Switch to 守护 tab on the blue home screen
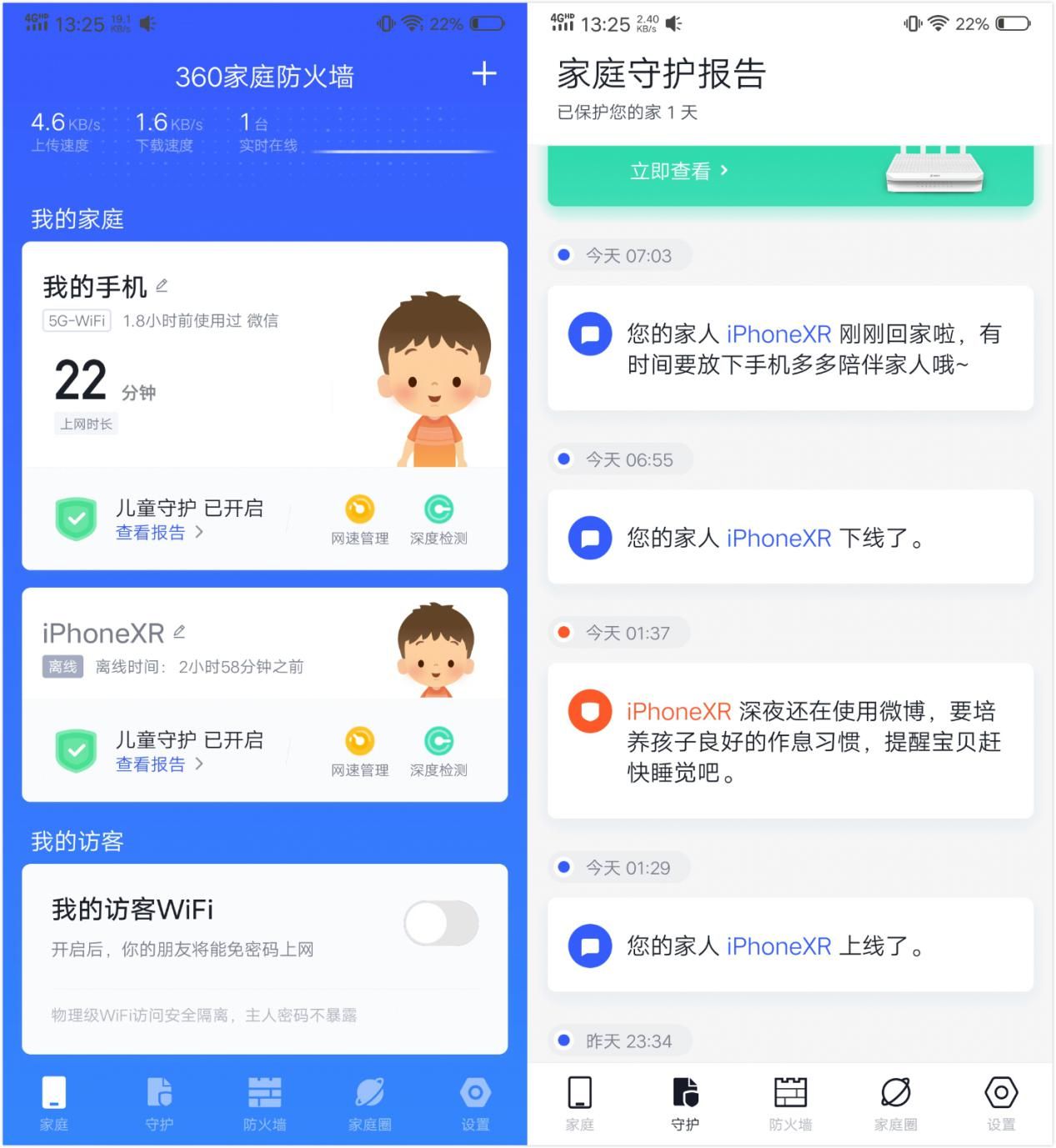 pos(159,1101)
